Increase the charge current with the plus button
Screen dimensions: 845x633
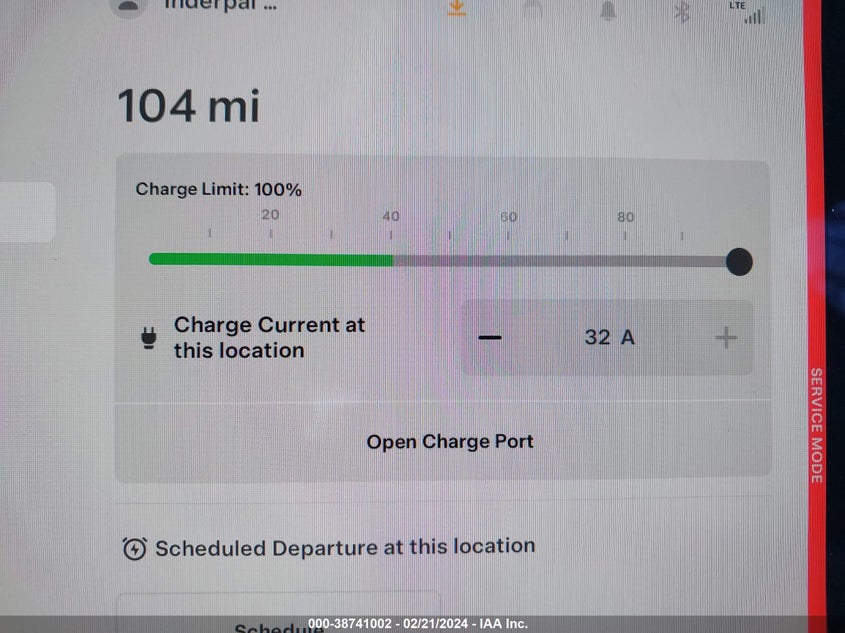tap(726, 338)
